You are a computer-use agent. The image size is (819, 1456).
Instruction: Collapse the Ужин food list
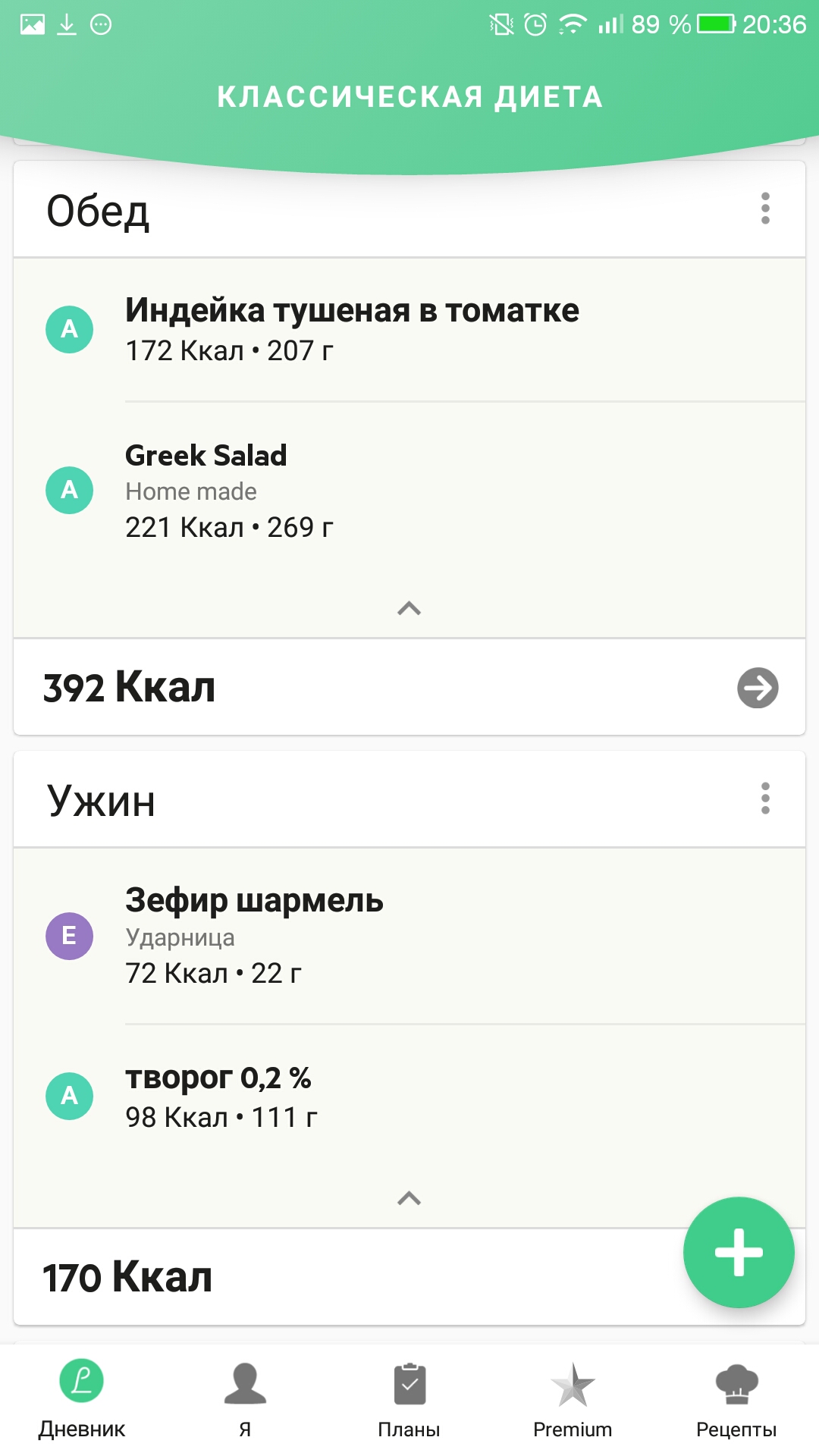pyautogui.click(x=409, y=1198)
